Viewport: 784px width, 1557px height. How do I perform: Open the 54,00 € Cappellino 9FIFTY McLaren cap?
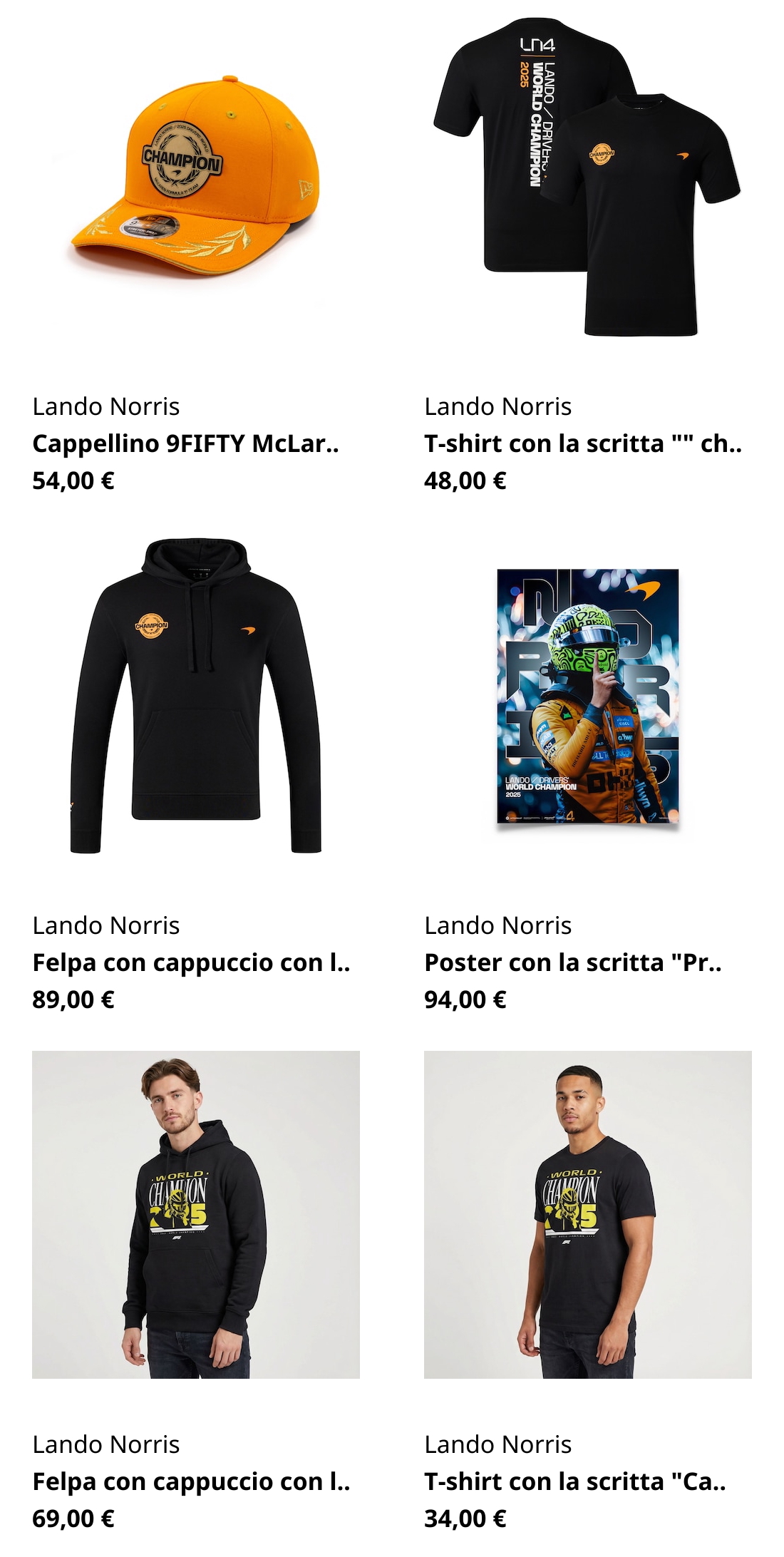(x=195, y=178)
